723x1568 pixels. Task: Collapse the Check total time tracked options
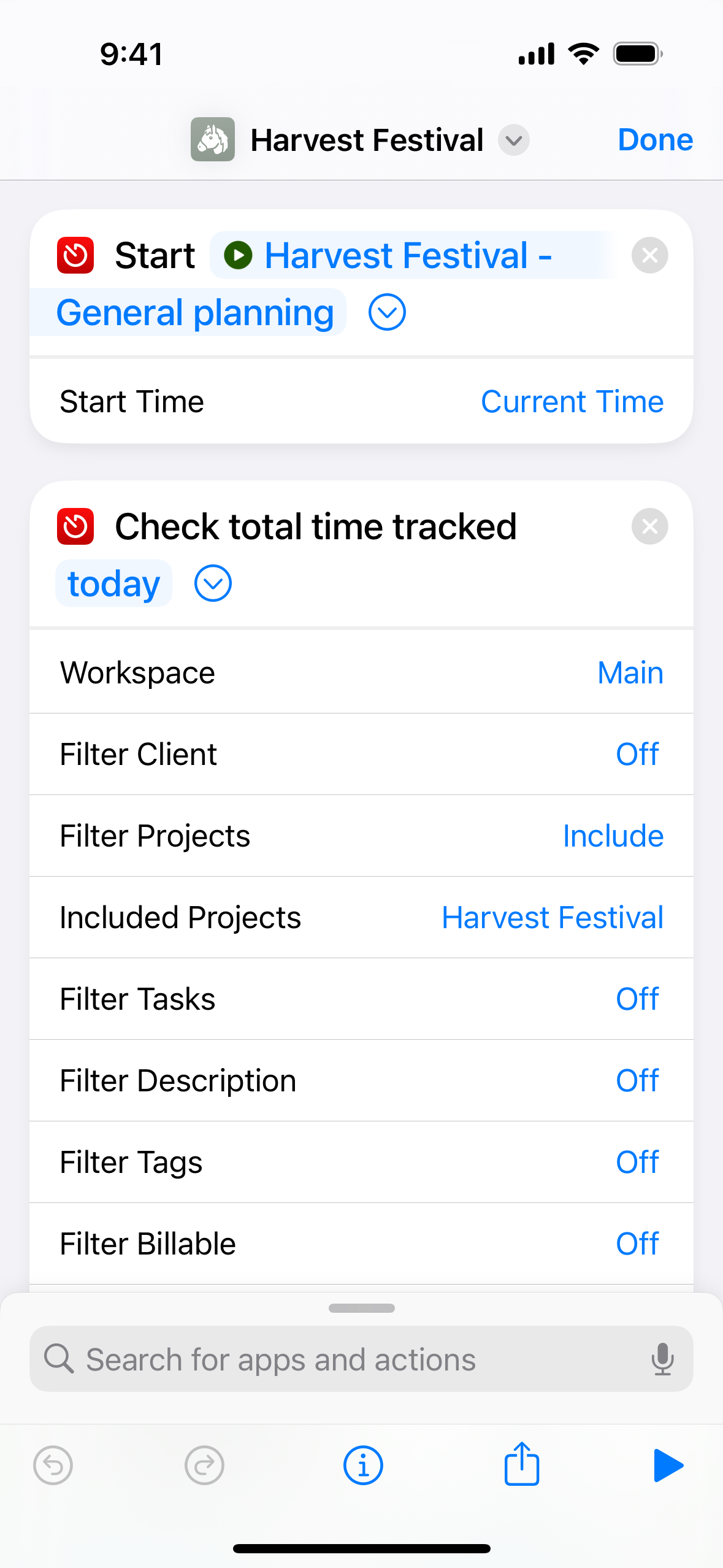(x=213, y=583)
